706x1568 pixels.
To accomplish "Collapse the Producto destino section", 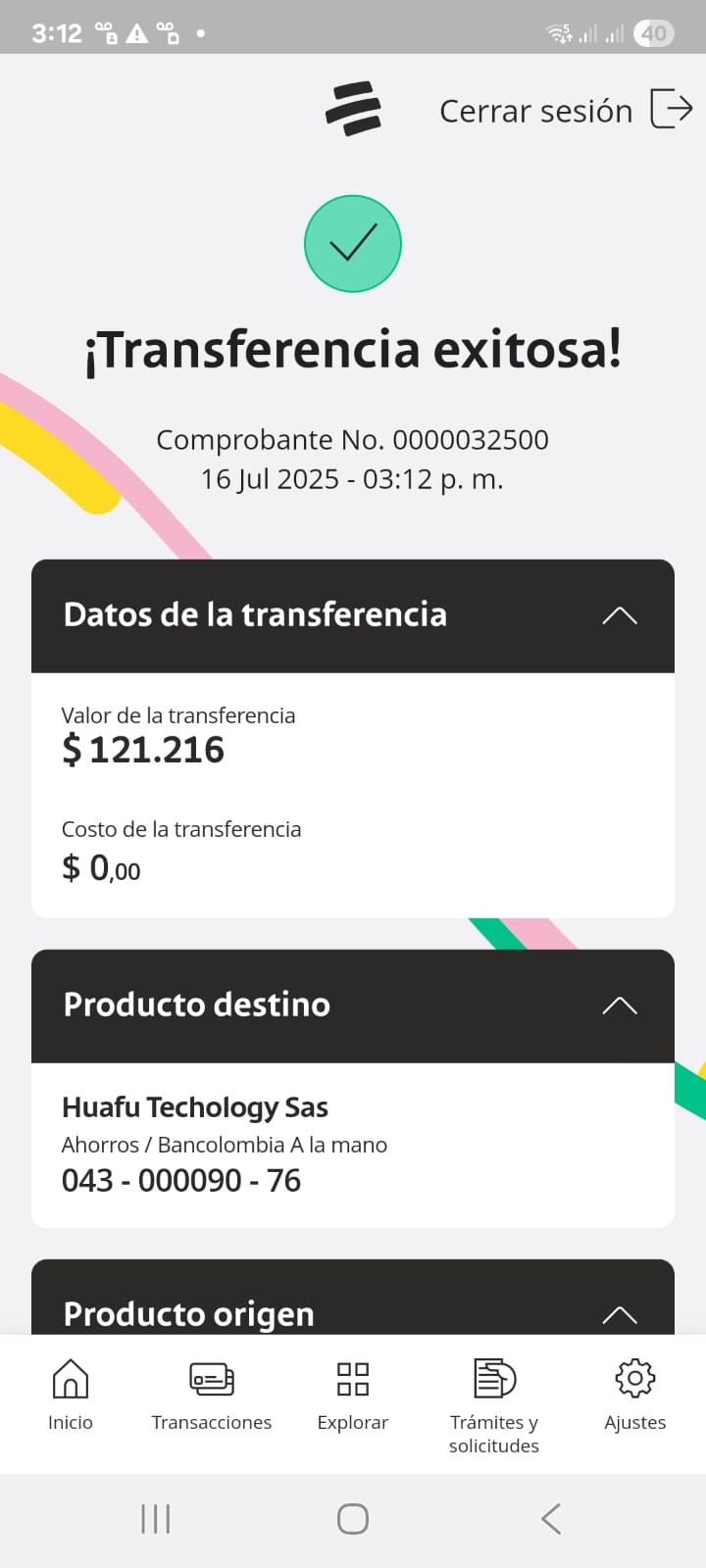I will 620,1005.
